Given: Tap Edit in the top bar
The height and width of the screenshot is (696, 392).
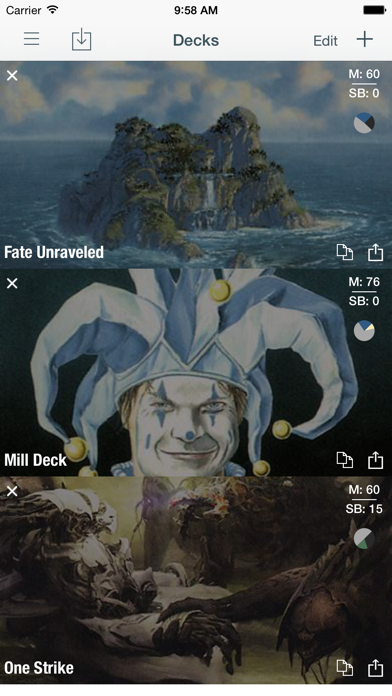Looking at the screenshot, I should point(325,41).
